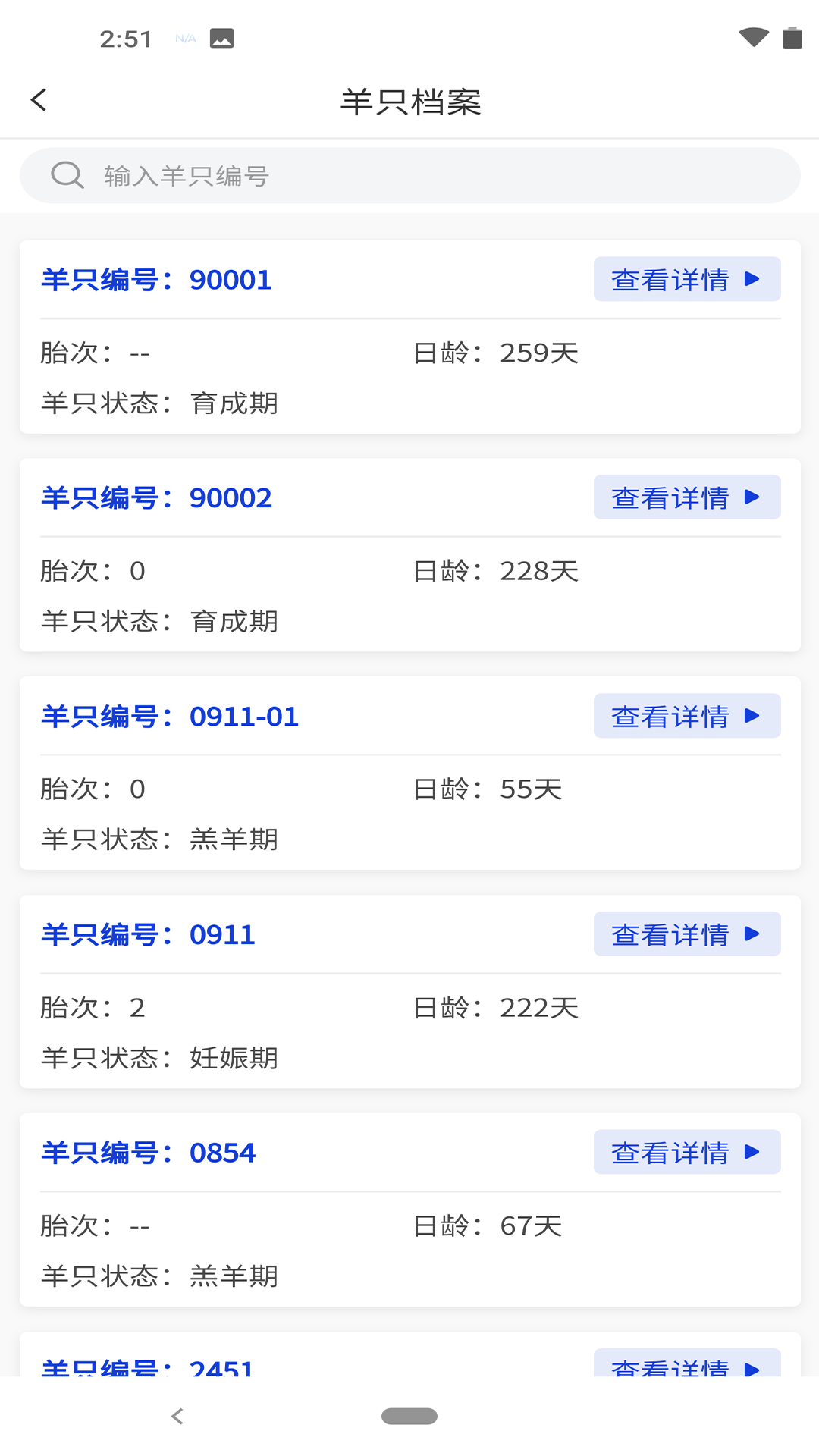Tap the back arrow beside 羊只档案 title
The image size is (819, 1456).
[x=39, y=99]
